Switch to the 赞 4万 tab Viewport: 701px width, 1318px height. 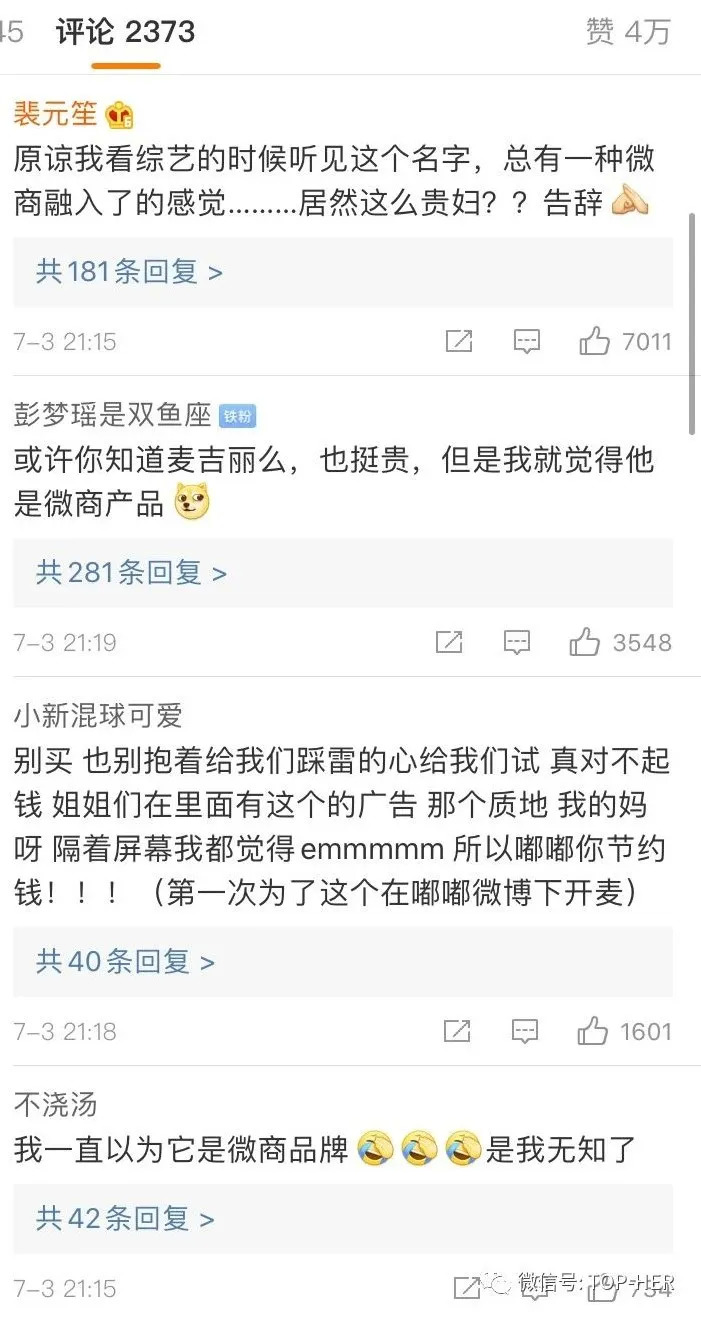pos(627,33)
